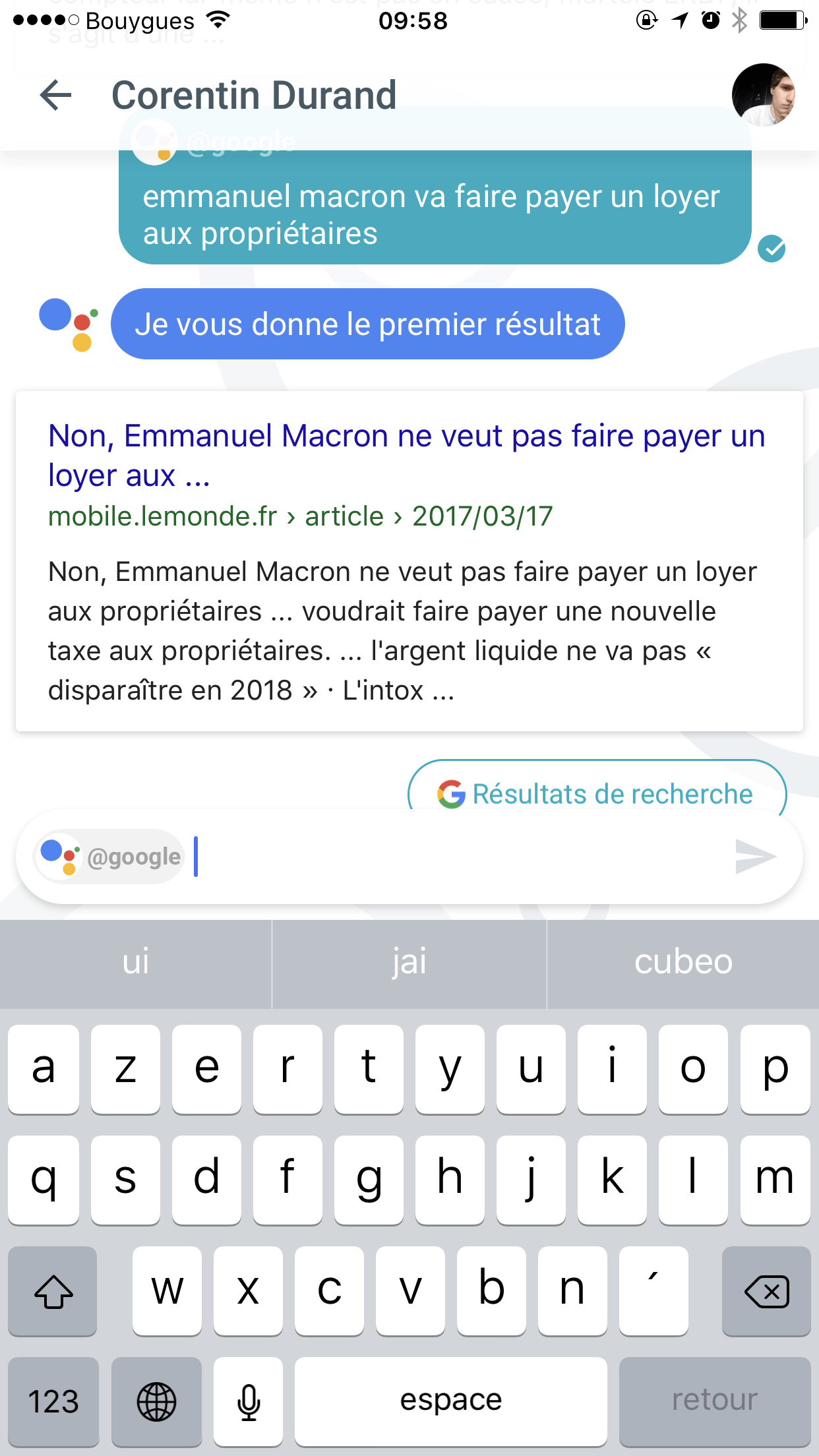Image resolution: width=819 pixels, height=1456 pixels.
Task: Send the message with the arrow icon
Action: 756,857
